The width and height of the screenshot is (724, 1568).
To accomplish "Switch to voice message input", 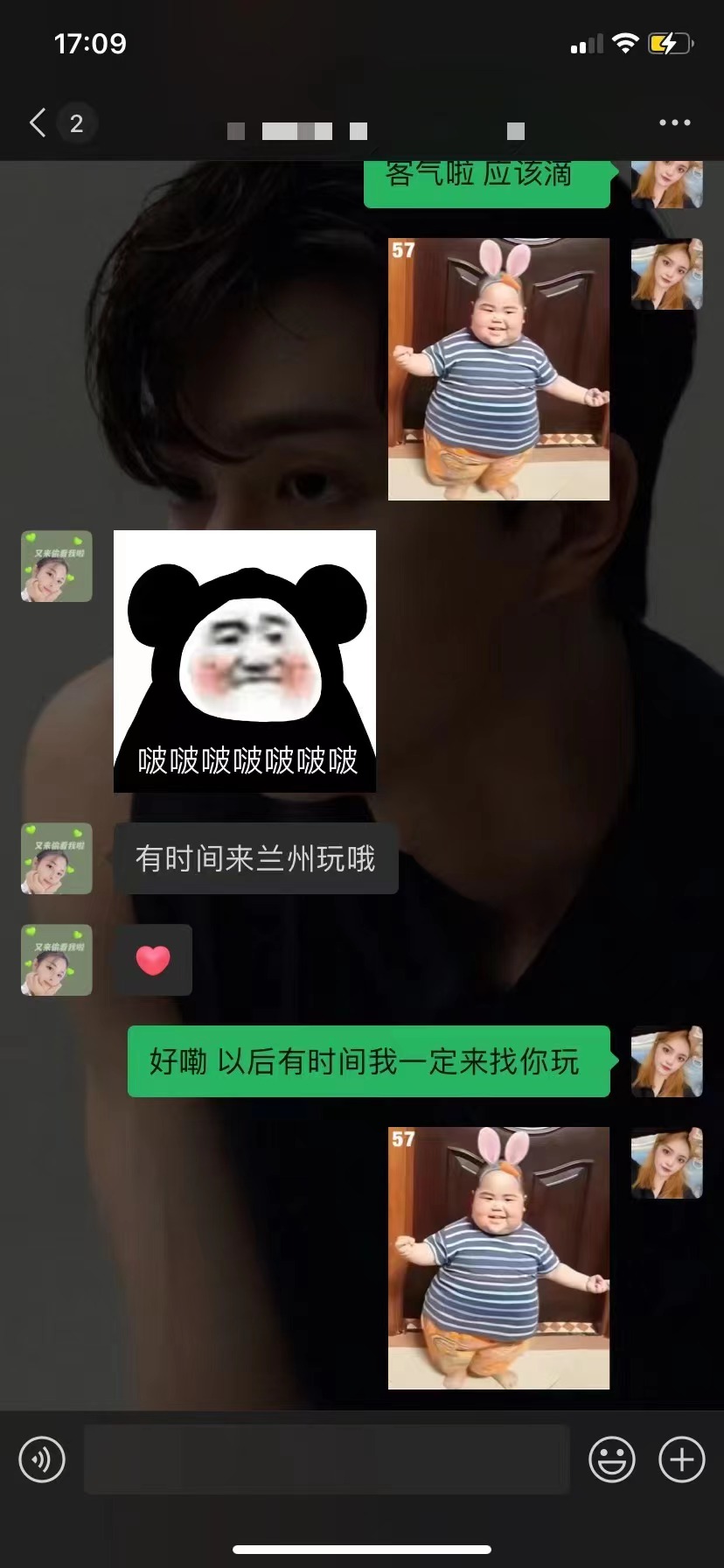I will pyautogui.click(x=42, y=1459).
